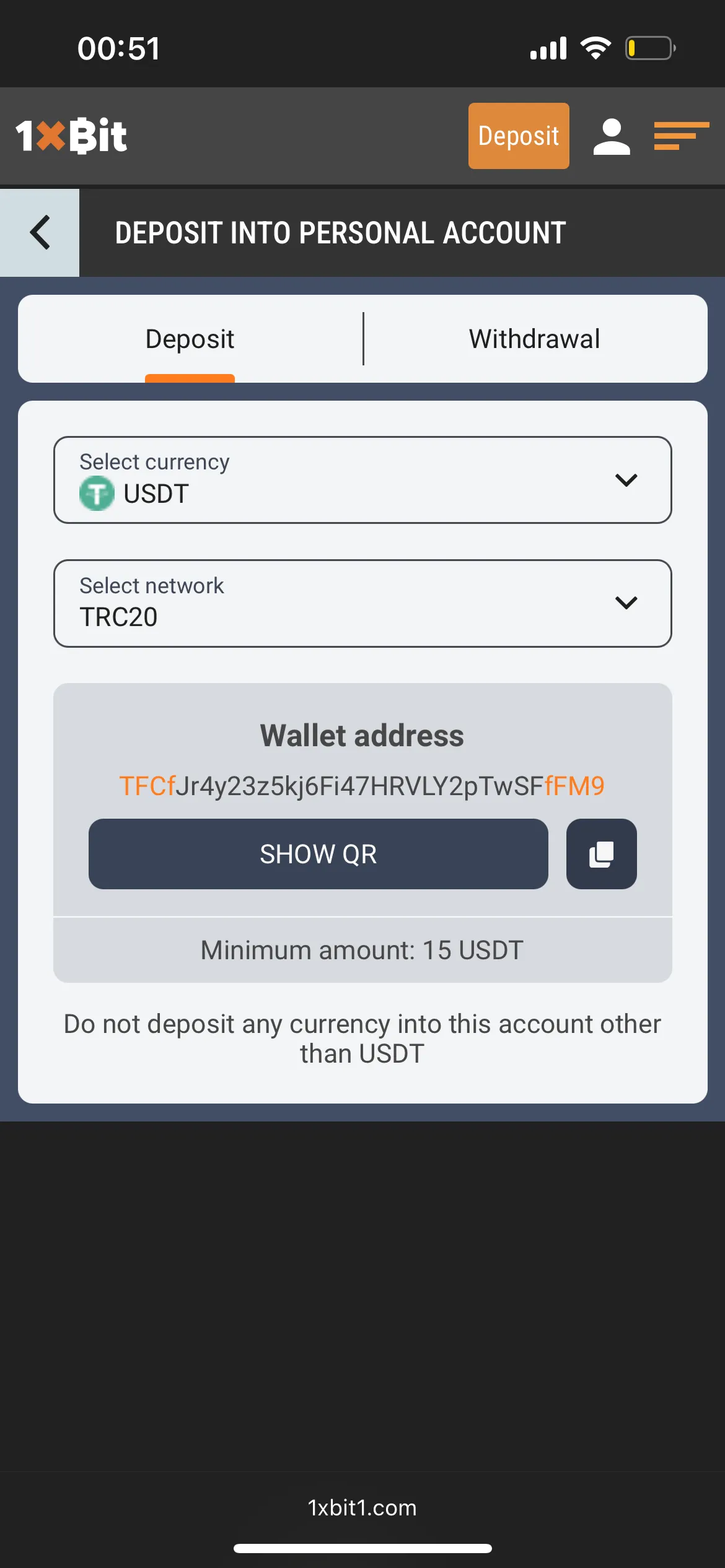Image resolution: width=725 pixels, height=1568 pixels.
Task: Go back using the arrow button
Action: [40, 233]
